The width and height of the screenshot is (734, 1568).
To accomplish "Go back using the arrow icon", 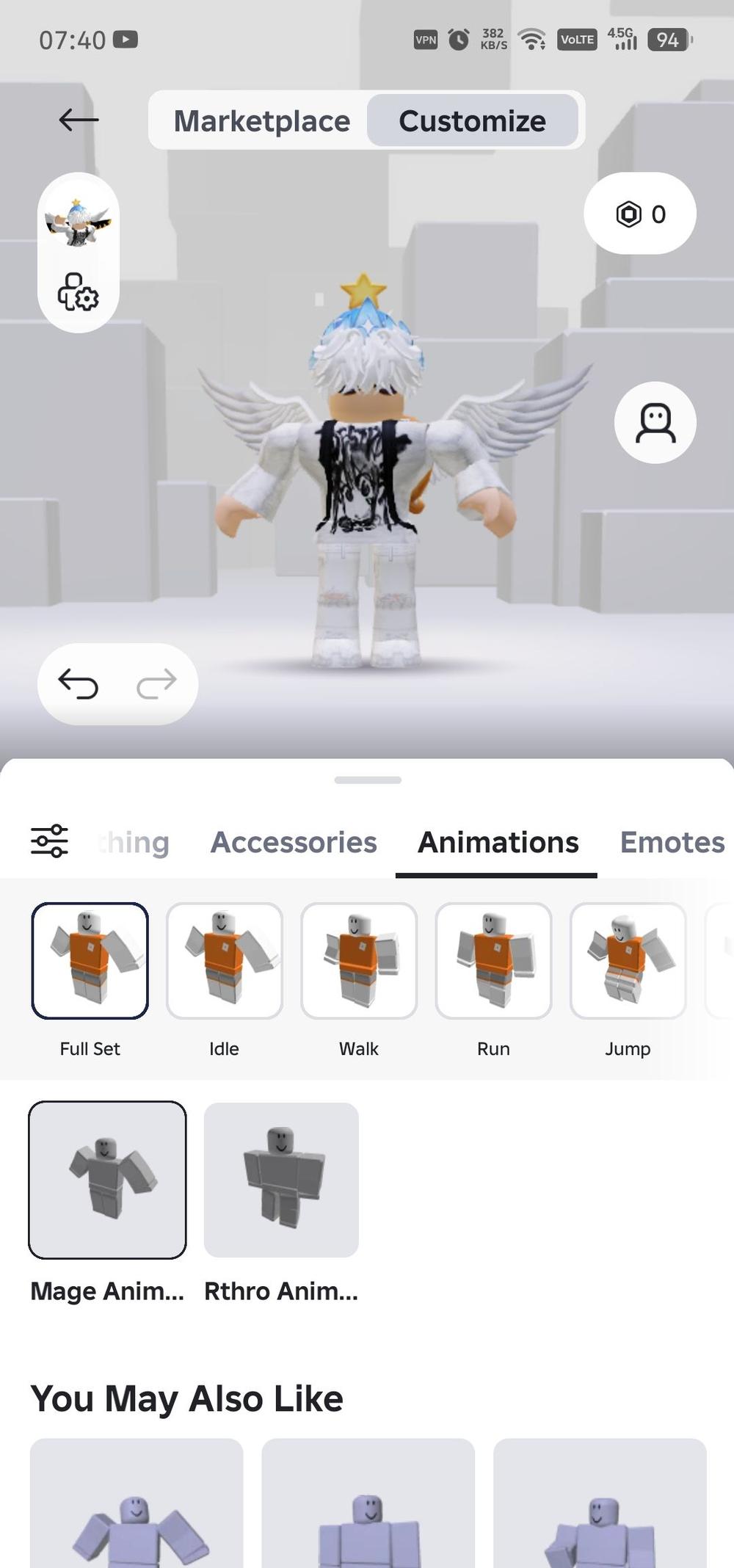I will [x=79, y=120].
